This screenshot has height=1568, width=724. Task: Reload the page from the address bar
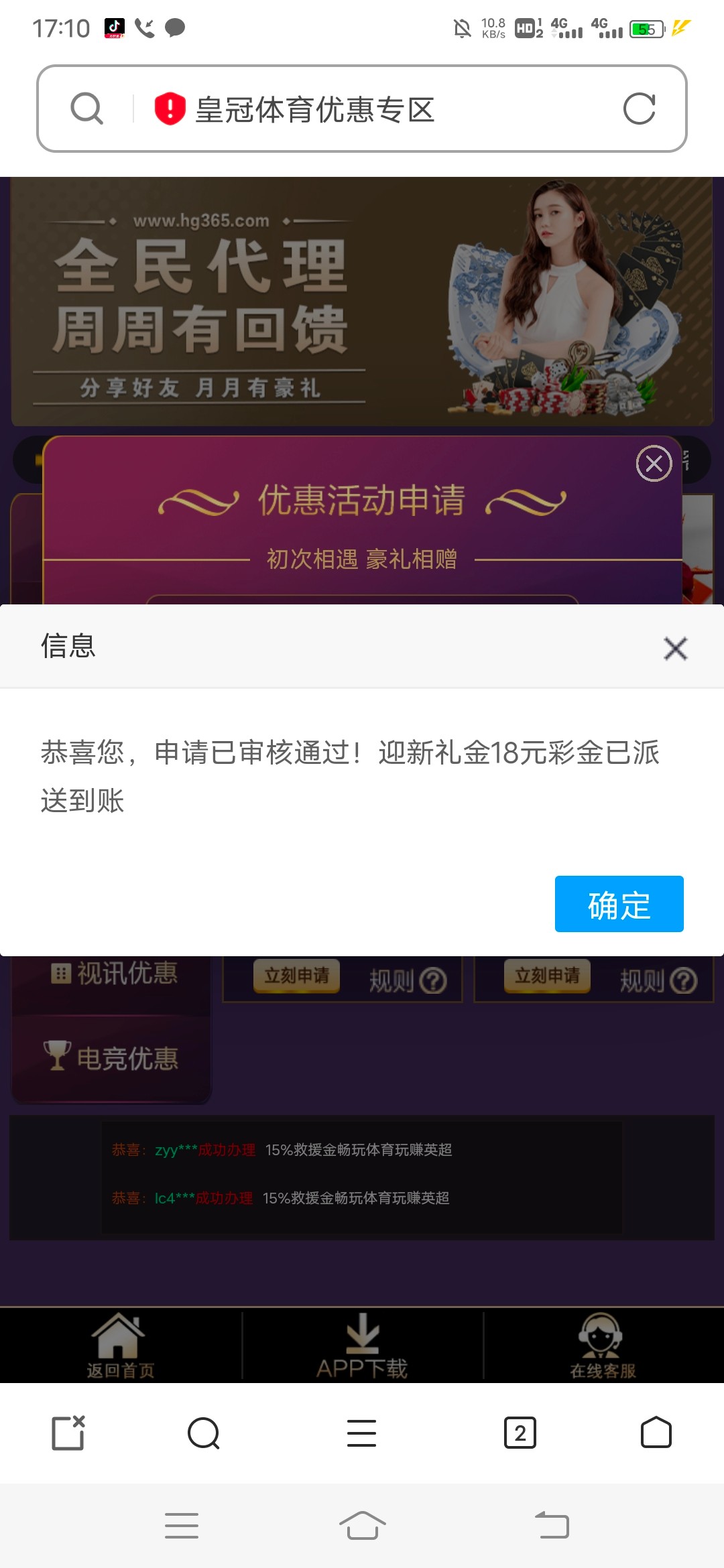coord(639,109)
